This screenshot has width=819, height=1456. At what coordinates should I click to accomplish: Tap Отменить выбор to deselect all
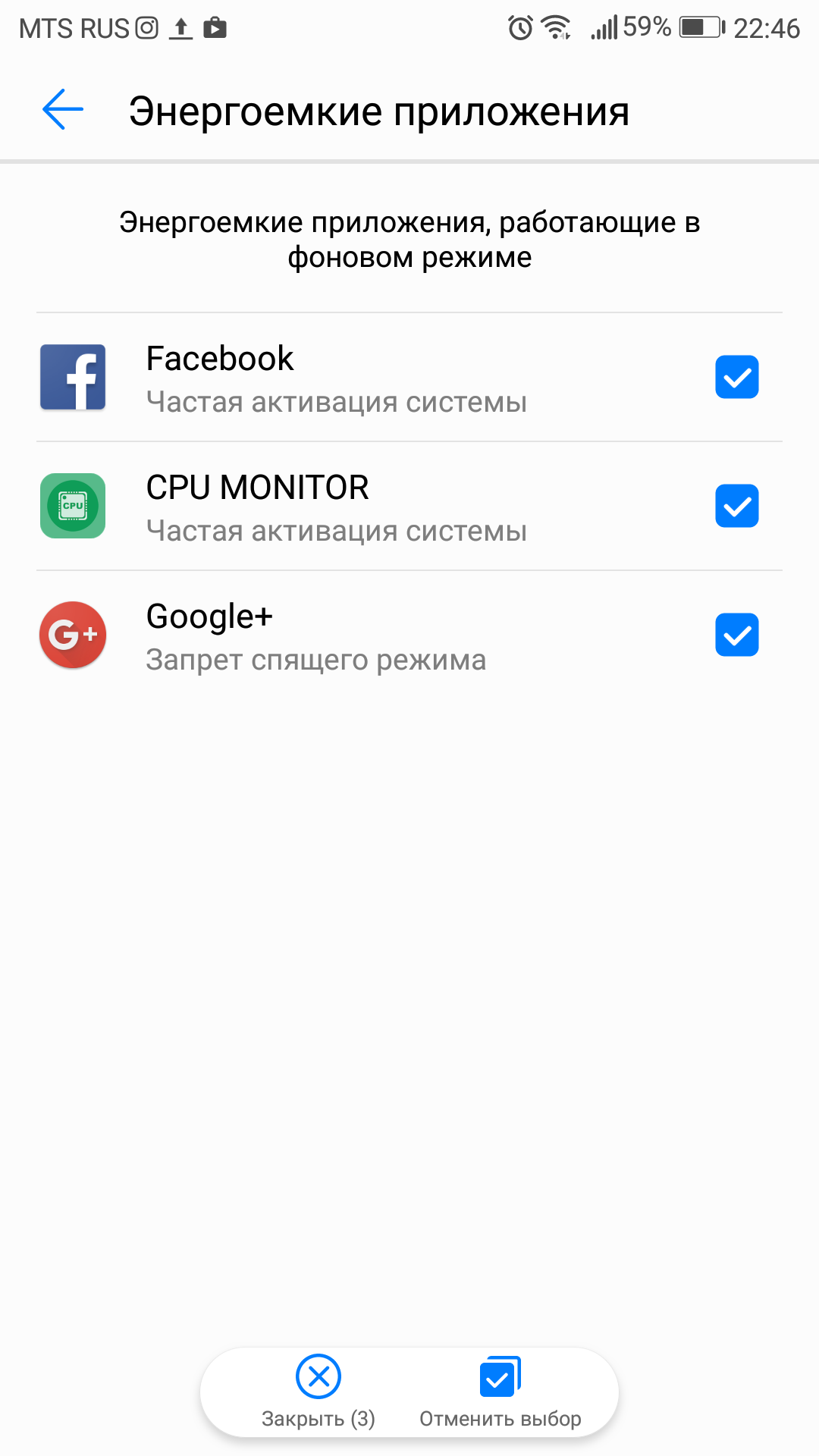click(x=500, y=1392)
